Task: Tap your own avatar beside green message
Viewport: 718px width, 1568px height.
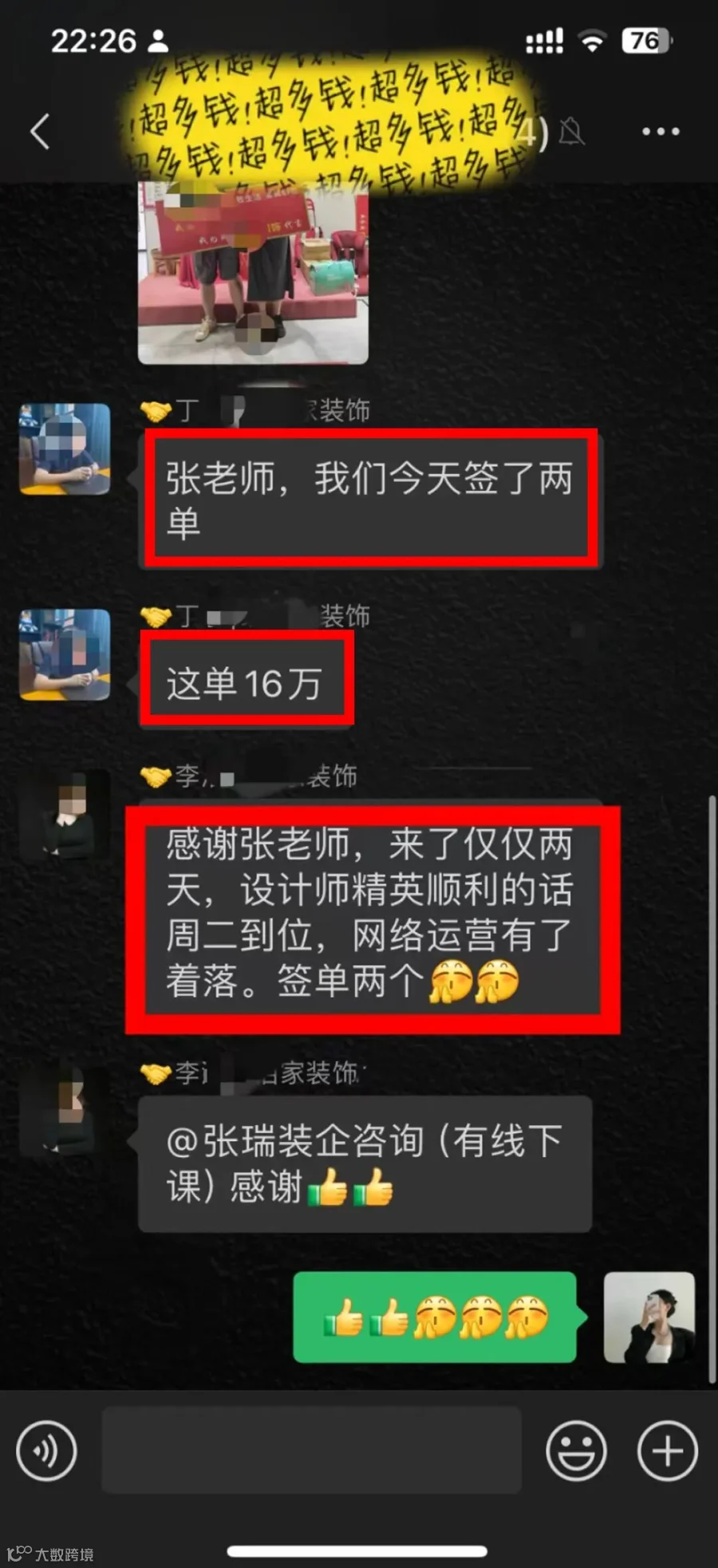Action: (x=649, y=1317)
